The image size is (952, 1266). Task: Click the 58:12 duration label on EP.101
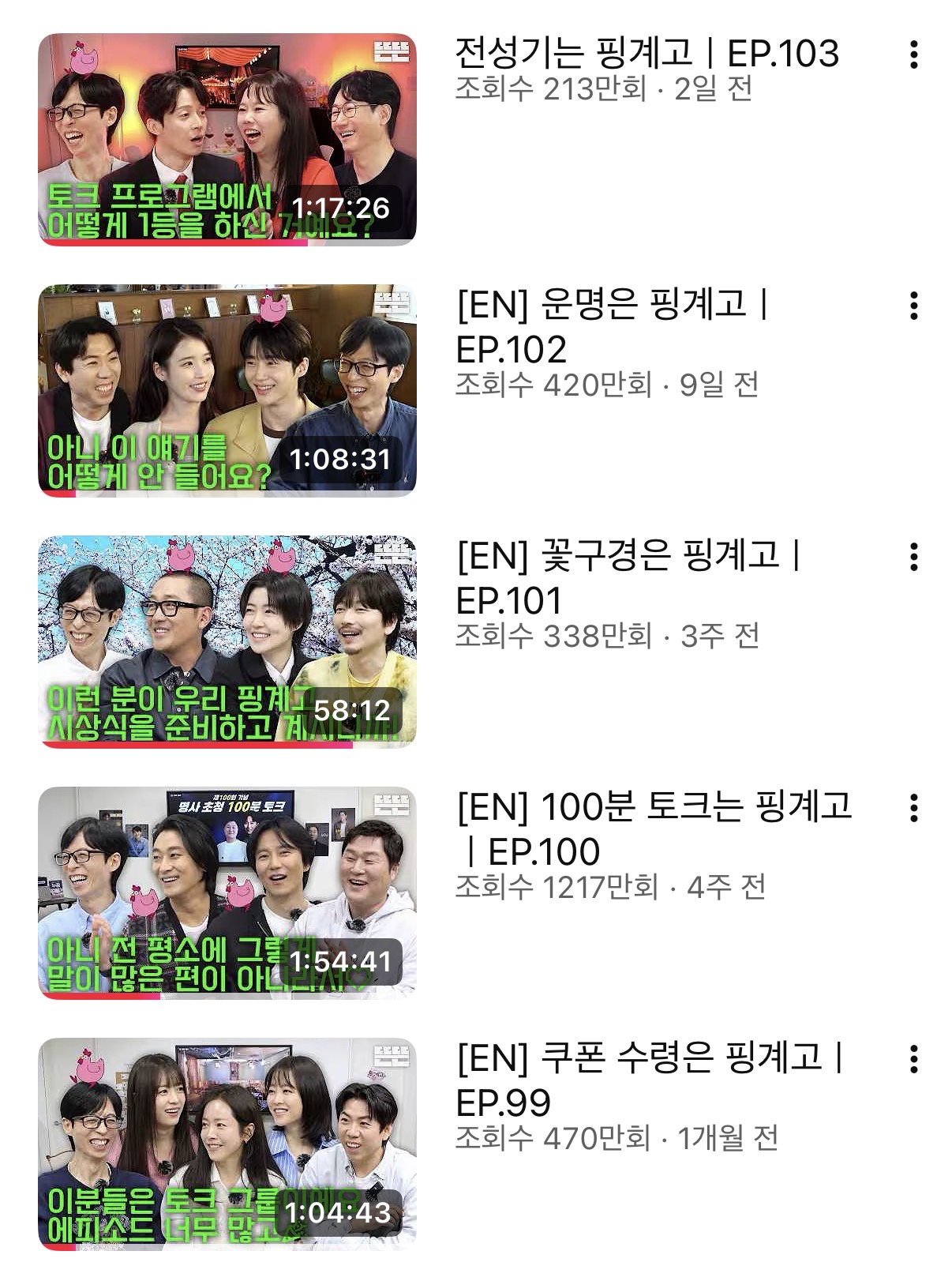point(353,711)
